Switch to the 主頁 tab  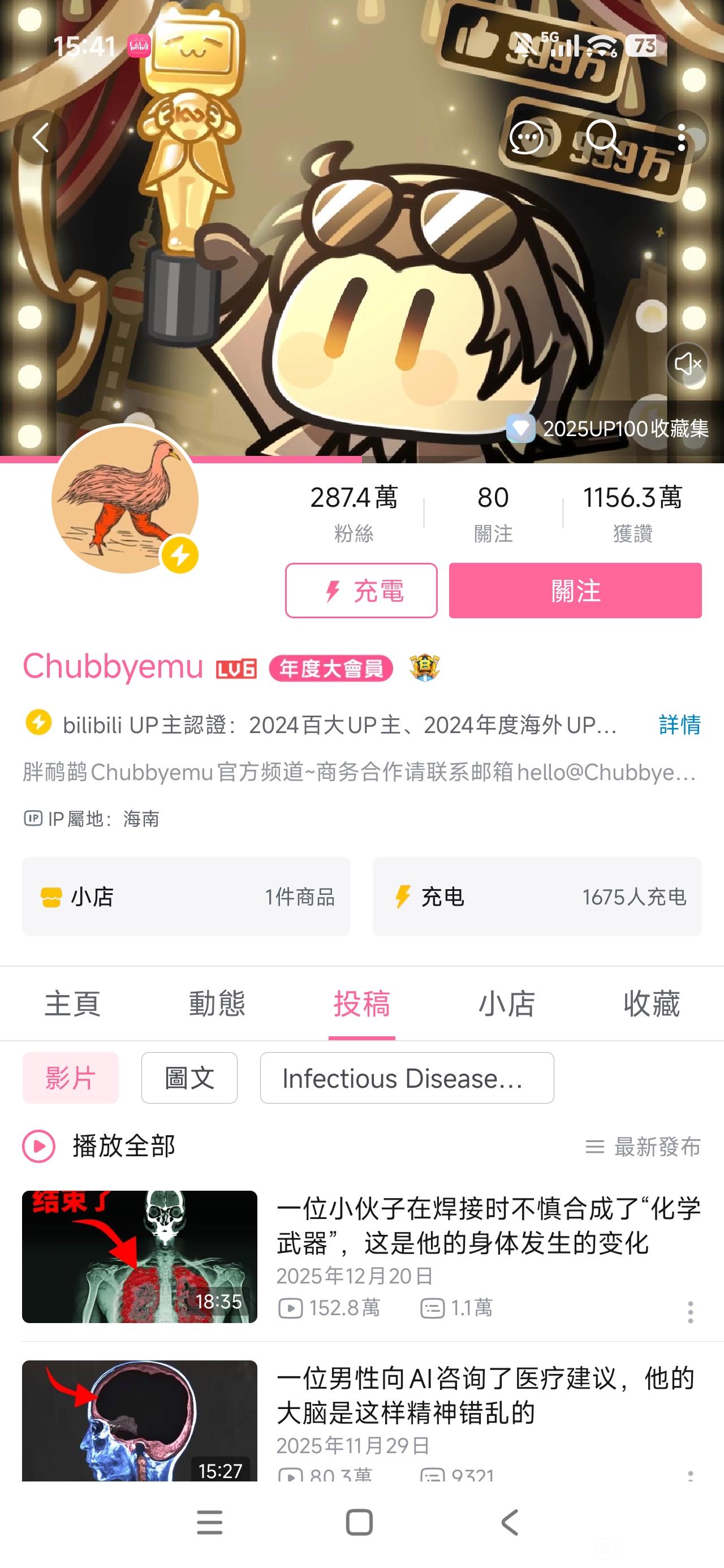pyautogui.click(x=72, y=1003)
